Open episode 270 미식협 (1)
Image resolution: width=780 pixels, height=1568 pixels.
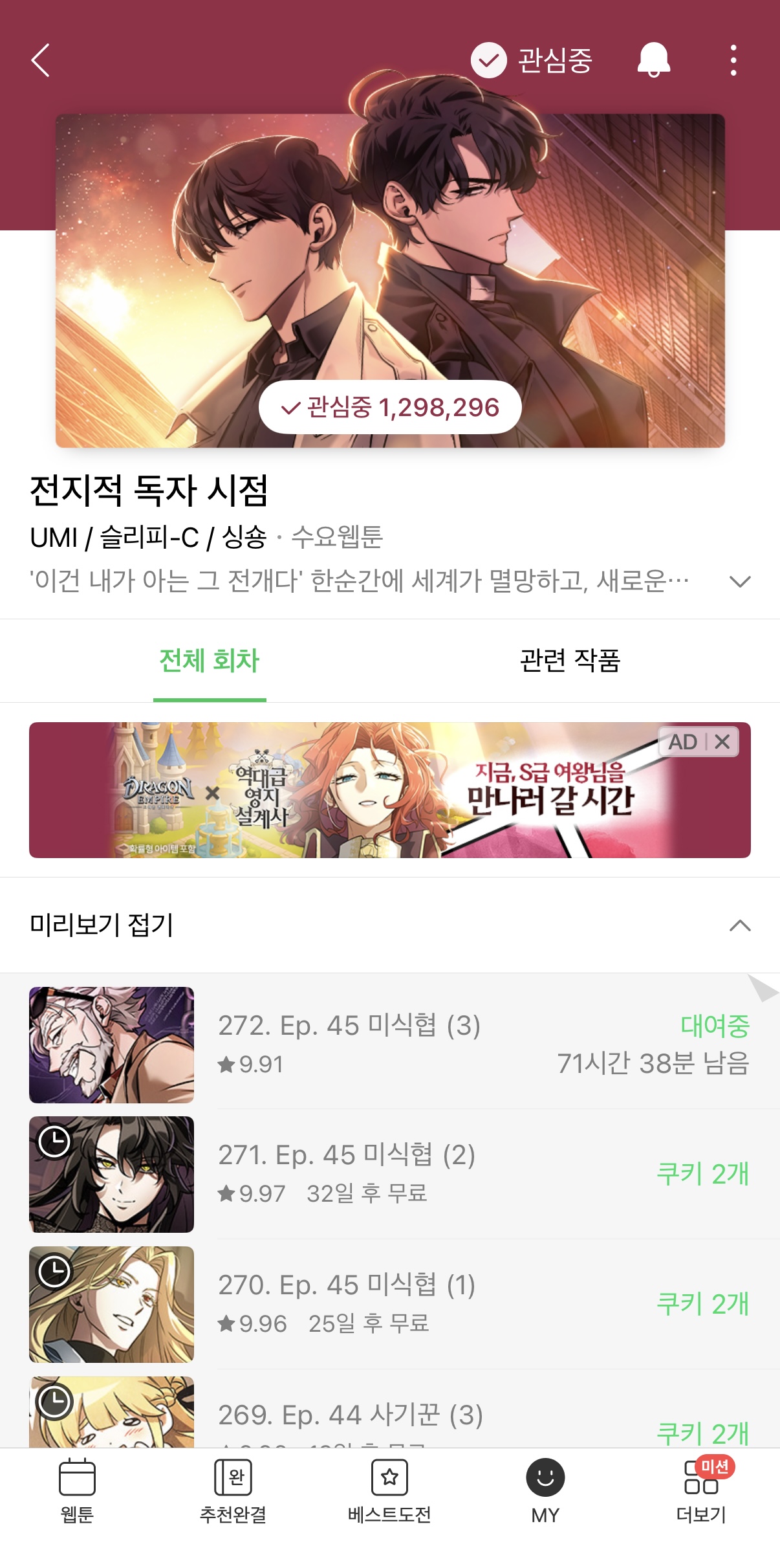[390, 1304]
